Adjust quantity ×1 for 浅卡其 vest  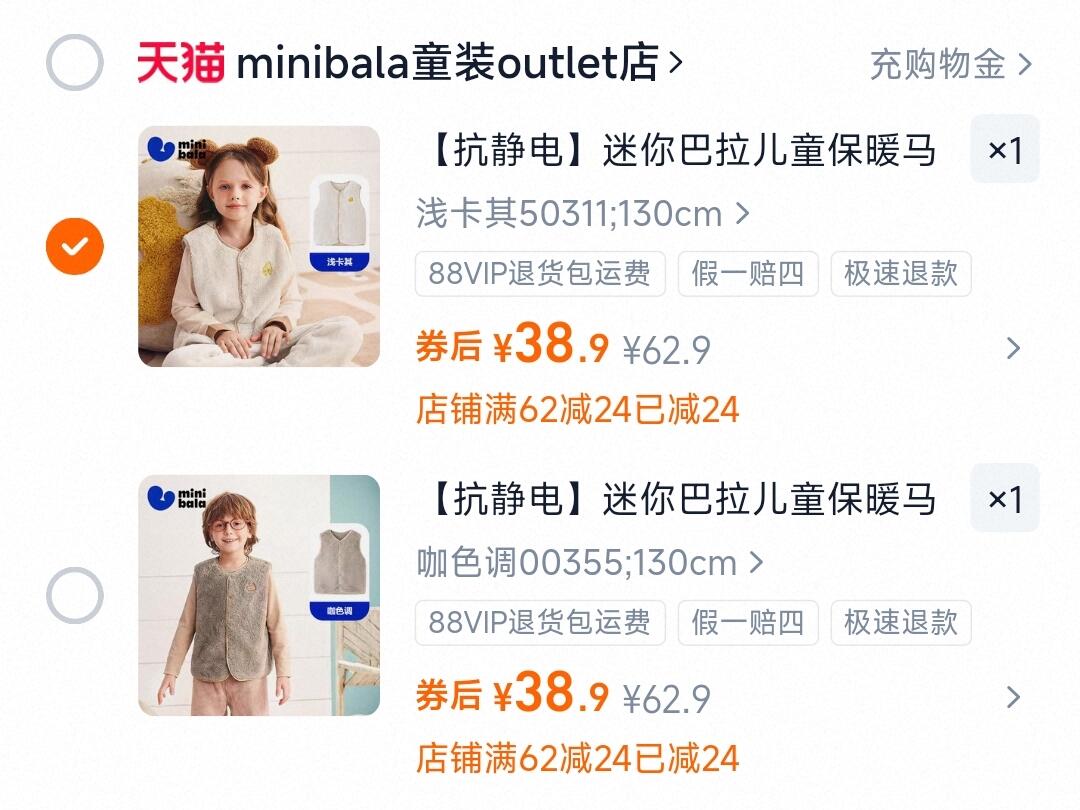[1005, 150]
